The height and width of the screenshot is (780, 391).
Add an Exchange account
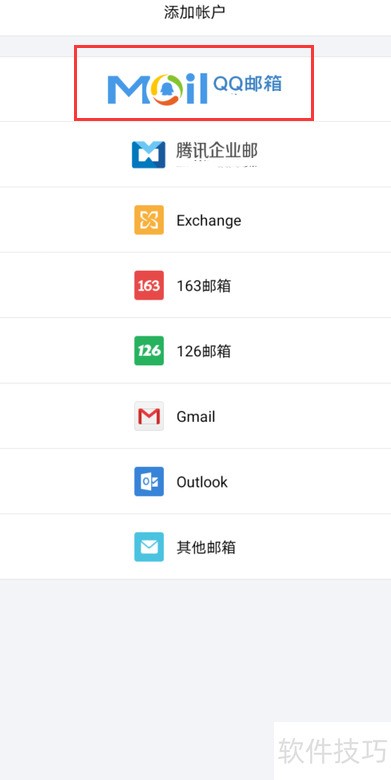(x=196, y=220)
